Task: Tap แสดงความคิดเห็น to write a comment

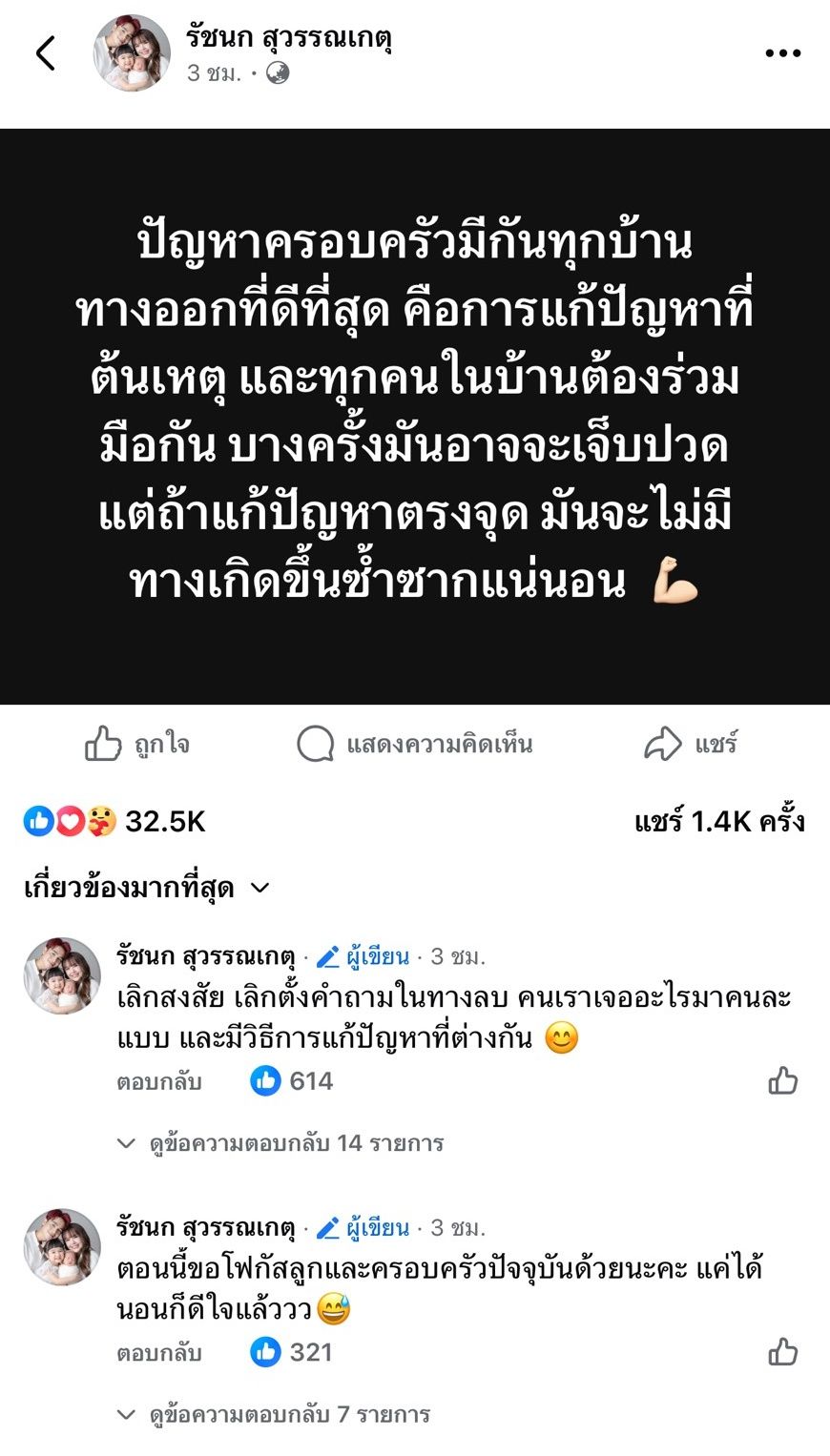Action: (x=414, y=744)
